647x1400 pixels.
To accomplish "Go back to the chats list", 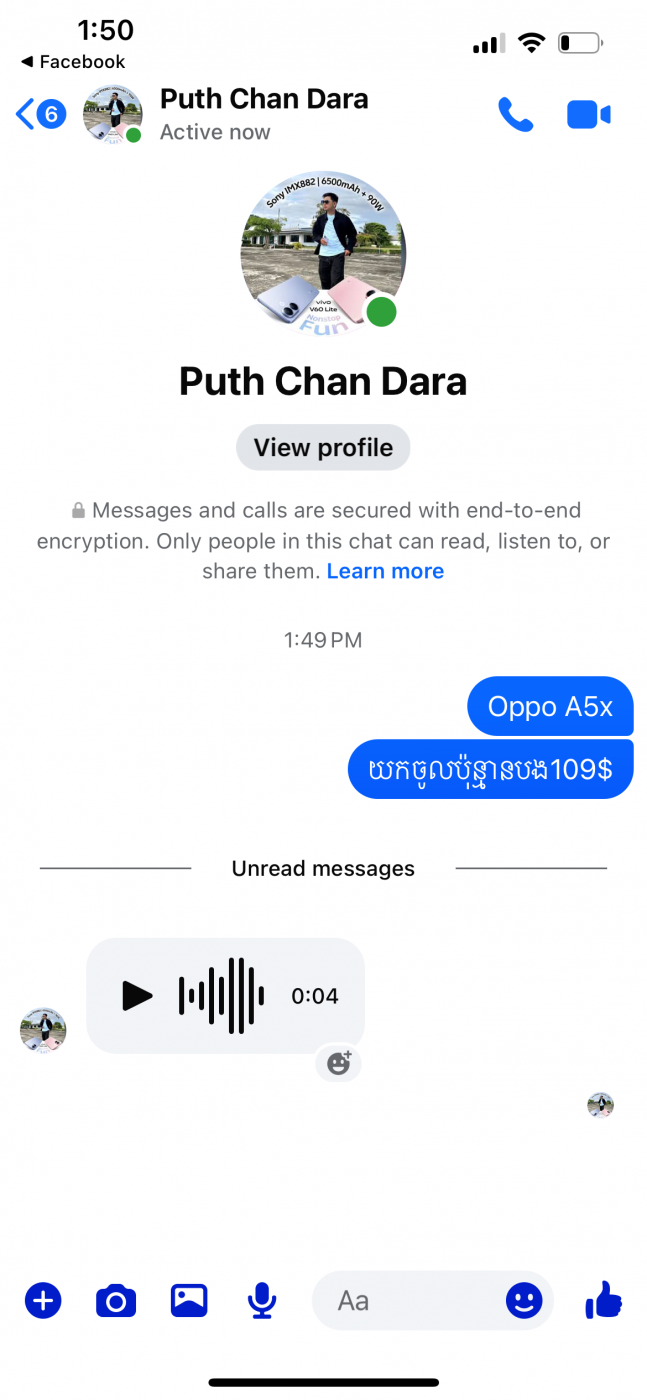I will [x=38, y=115].
